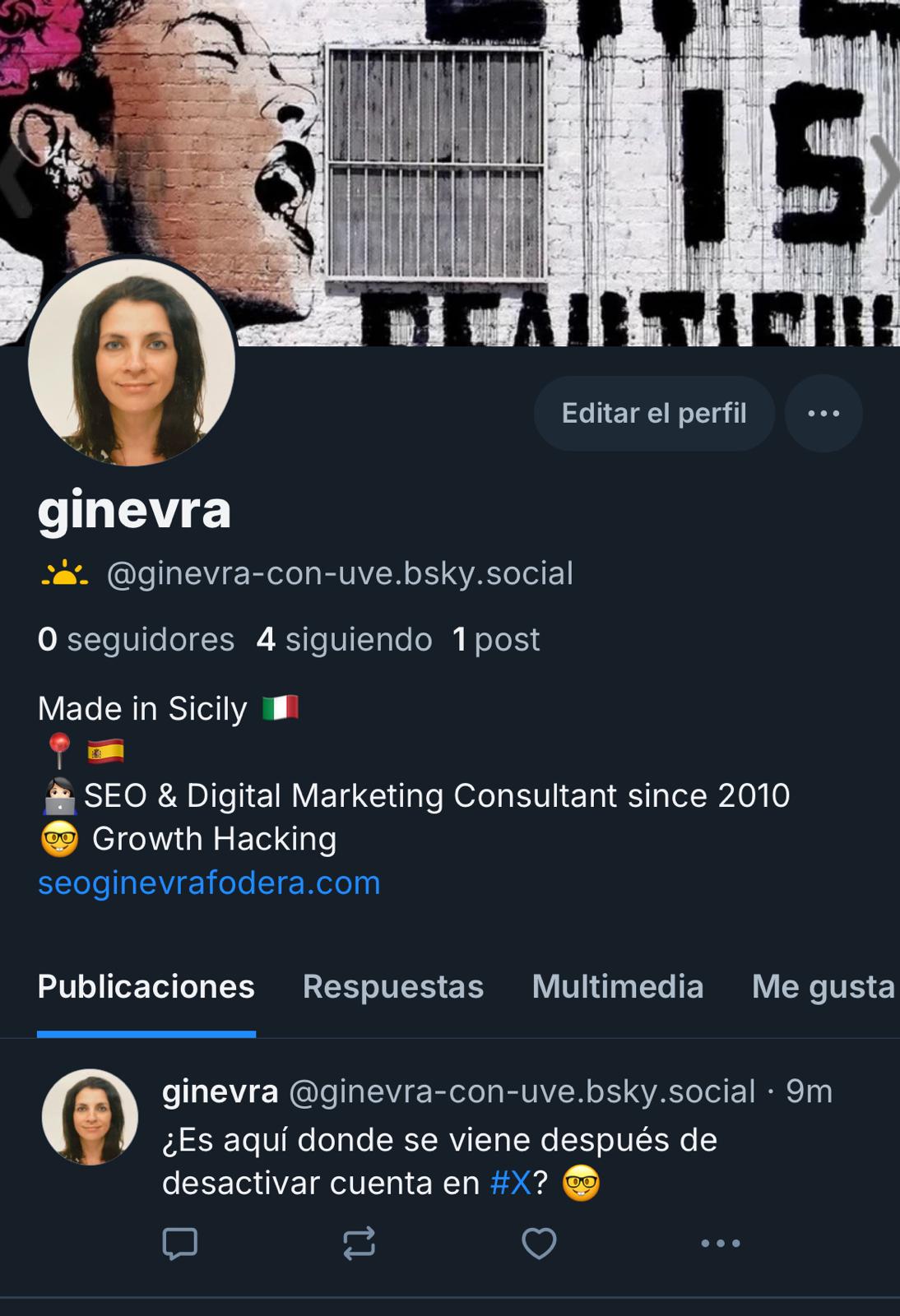Select the Publicaciones tab
900x1316 pixels.
click(146, 986)
